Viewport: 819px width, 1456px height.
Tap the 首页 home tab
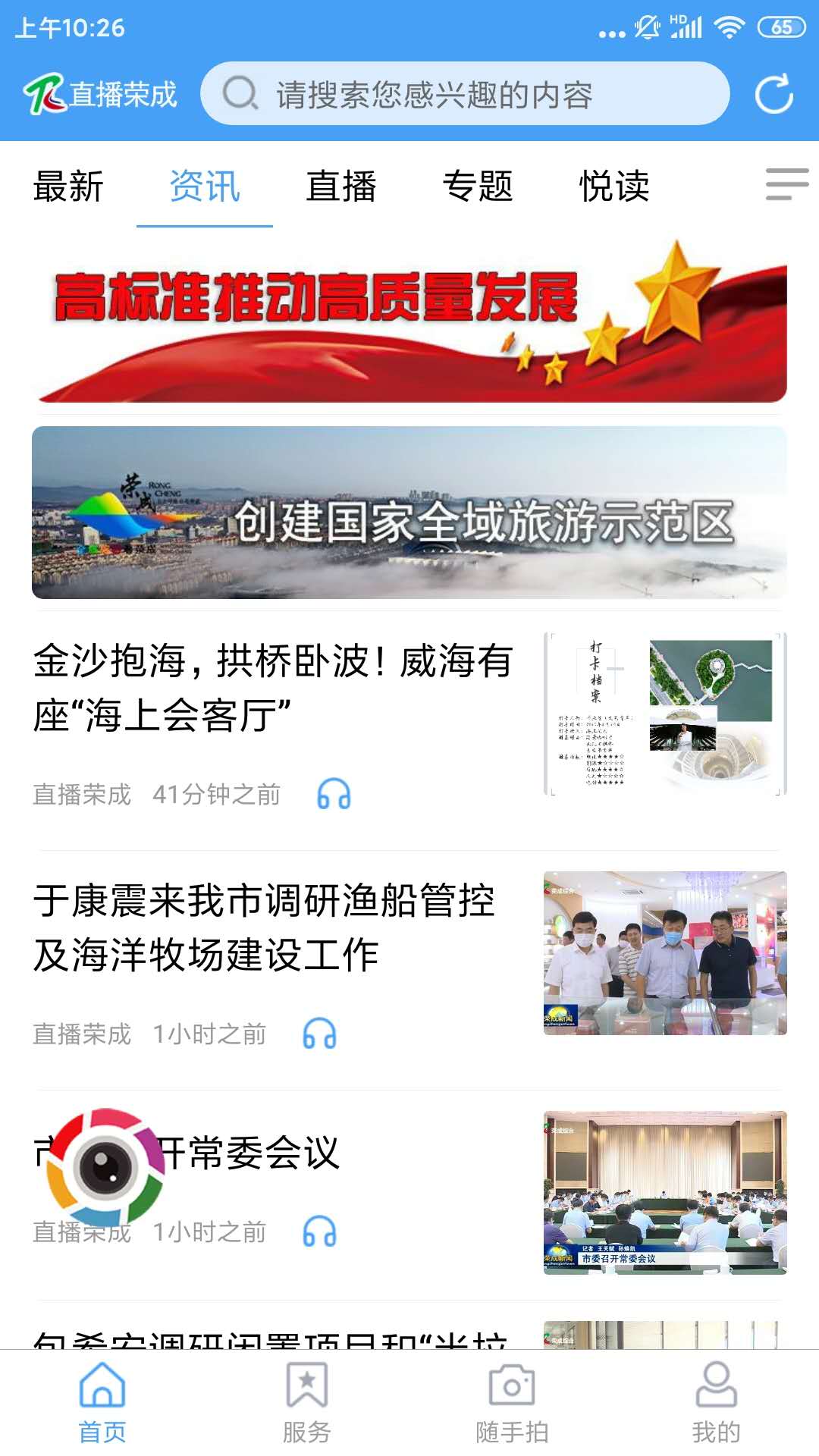click(x=102, y=1402)
